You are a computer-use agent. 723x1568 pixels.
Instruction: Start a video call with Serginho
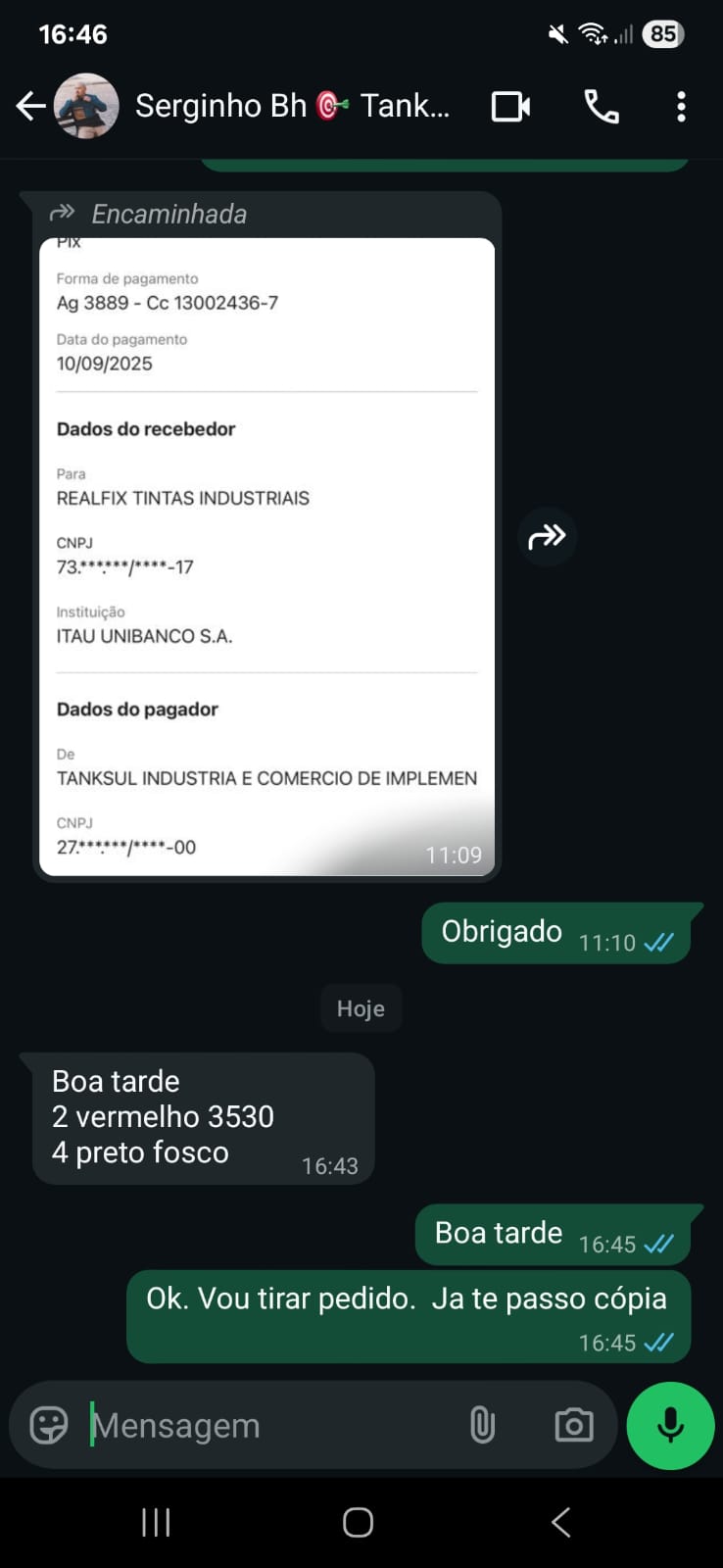[x=510, y=106]
